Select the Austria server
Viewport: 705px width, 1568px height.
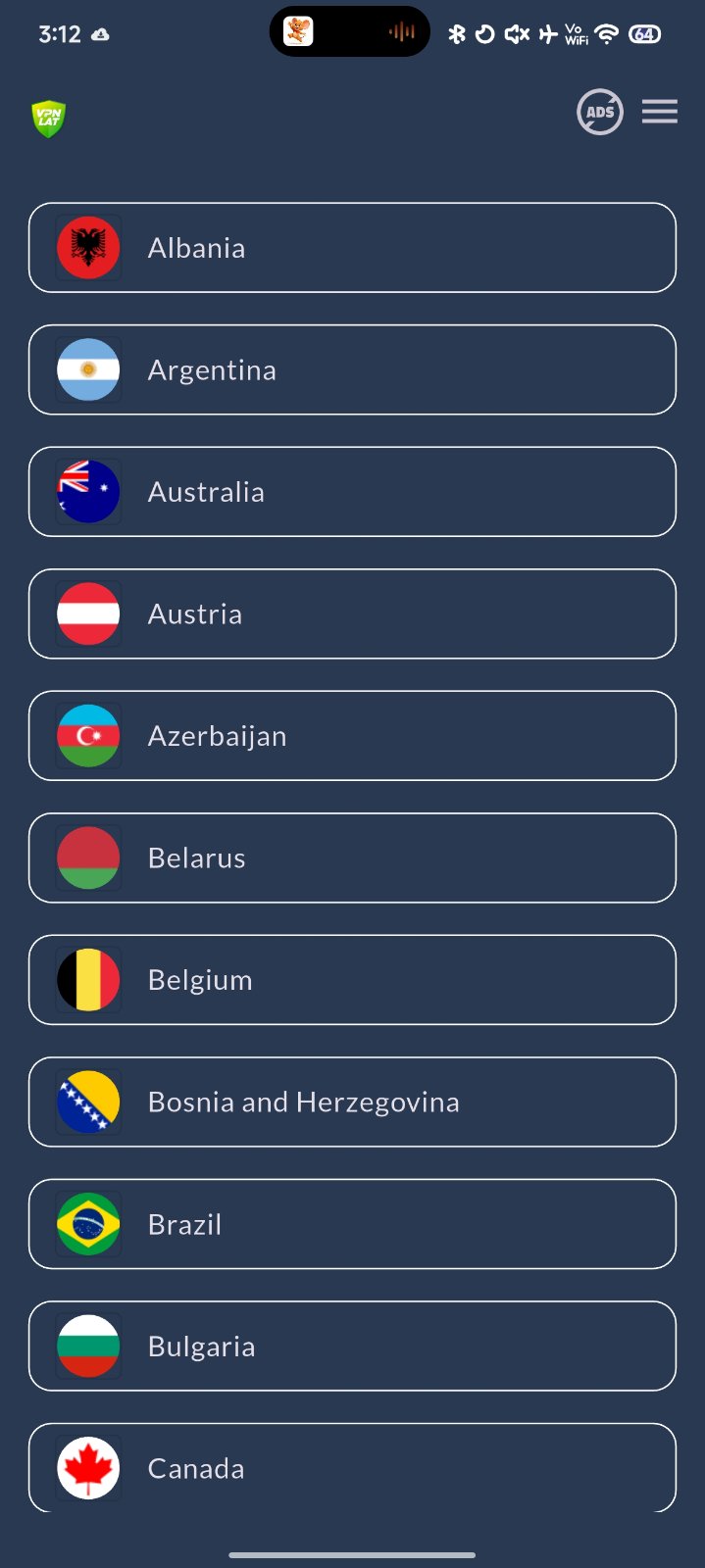click(352, 614)
